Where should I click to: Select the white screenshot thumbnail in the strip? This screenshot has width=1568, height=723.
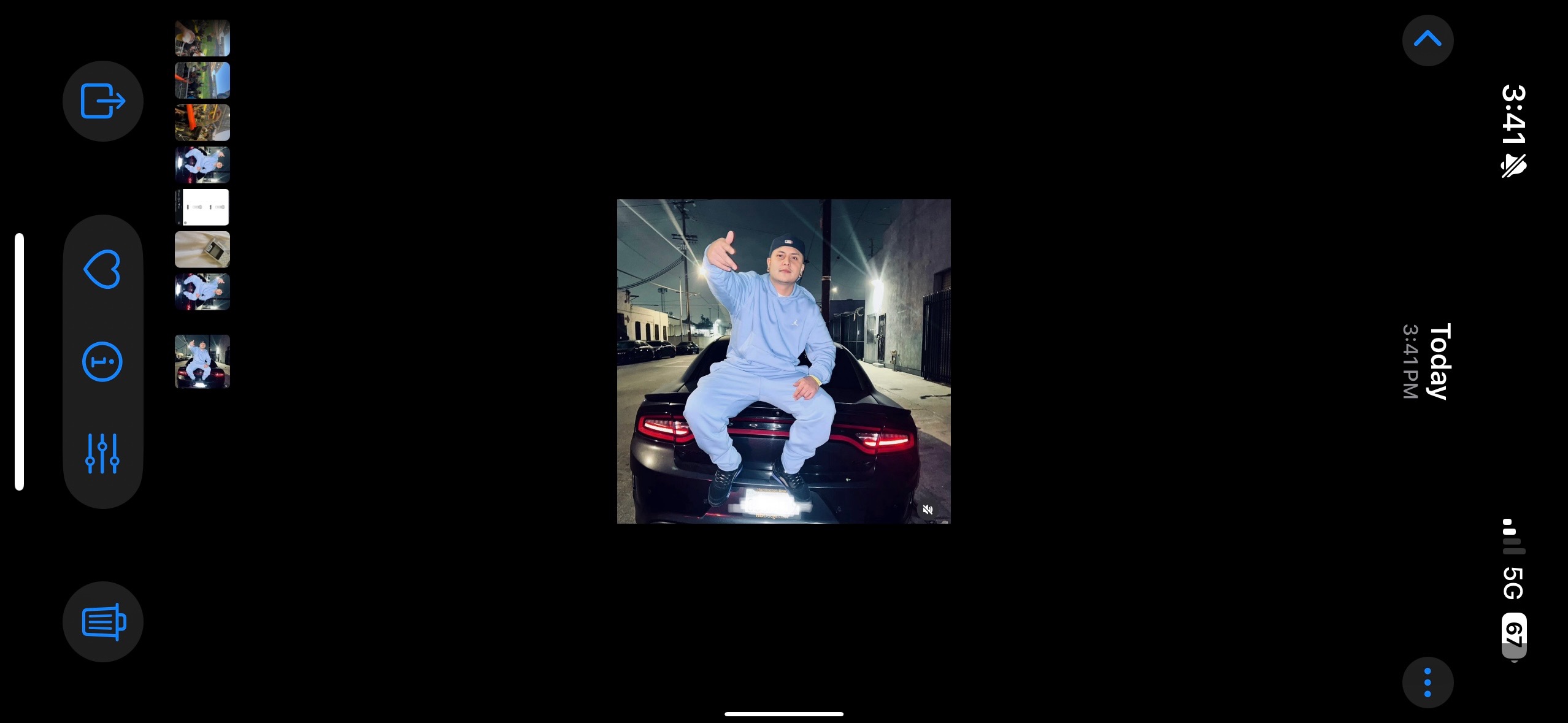click(x=202, y=207)
